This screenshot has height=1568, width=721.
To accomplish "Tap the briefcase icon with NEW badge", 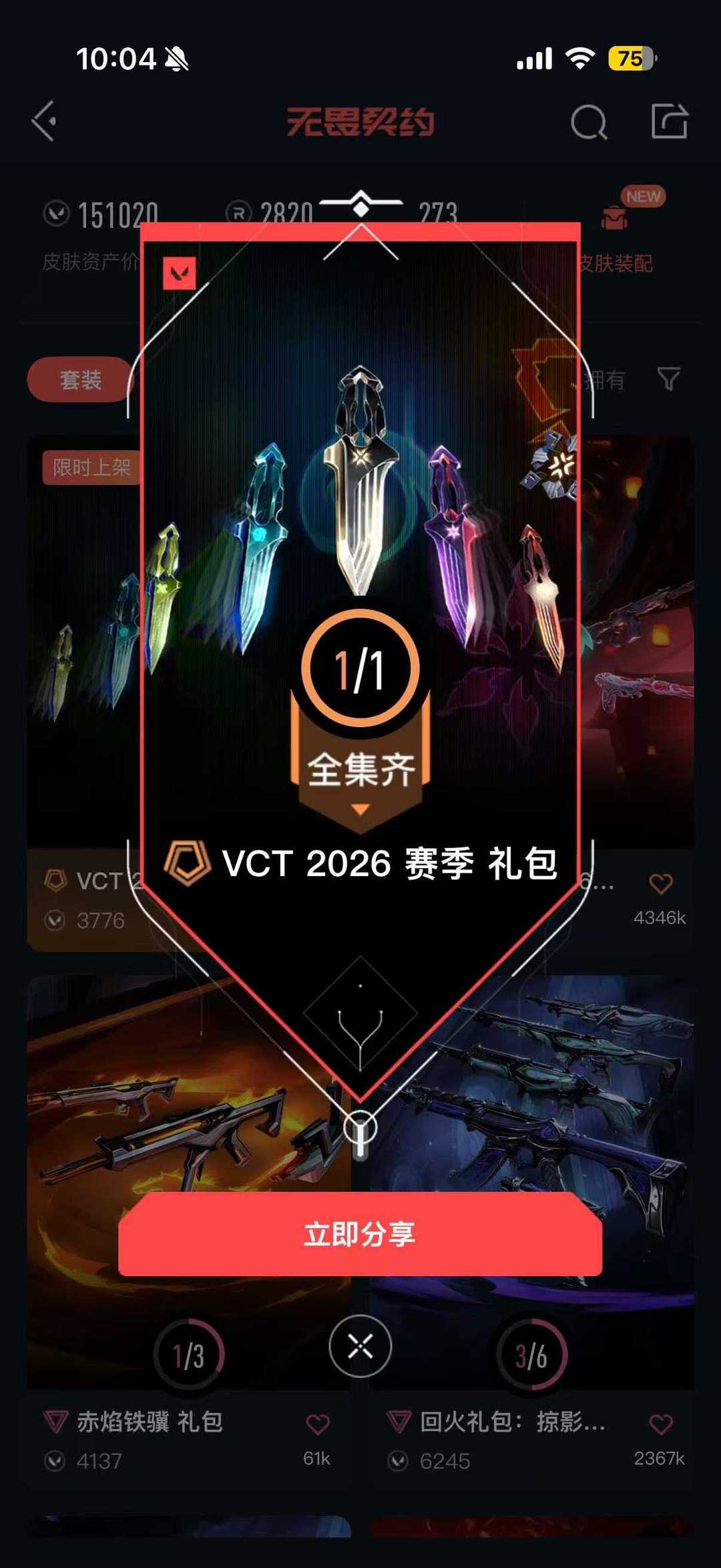I will click(614, 217).
